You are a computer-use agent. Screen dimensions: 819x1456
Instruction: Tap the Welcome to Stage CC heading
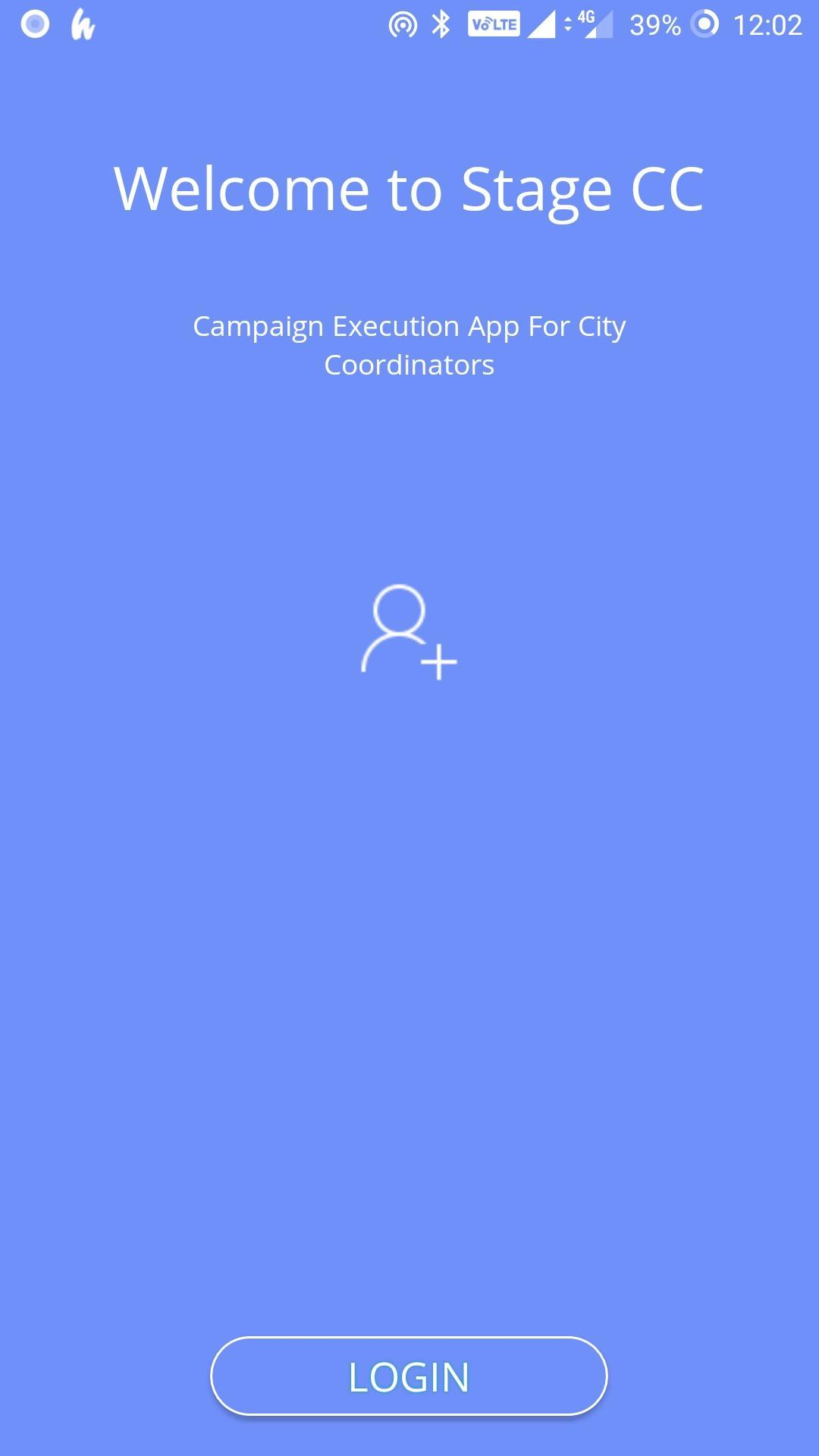(x=409, y=189)
